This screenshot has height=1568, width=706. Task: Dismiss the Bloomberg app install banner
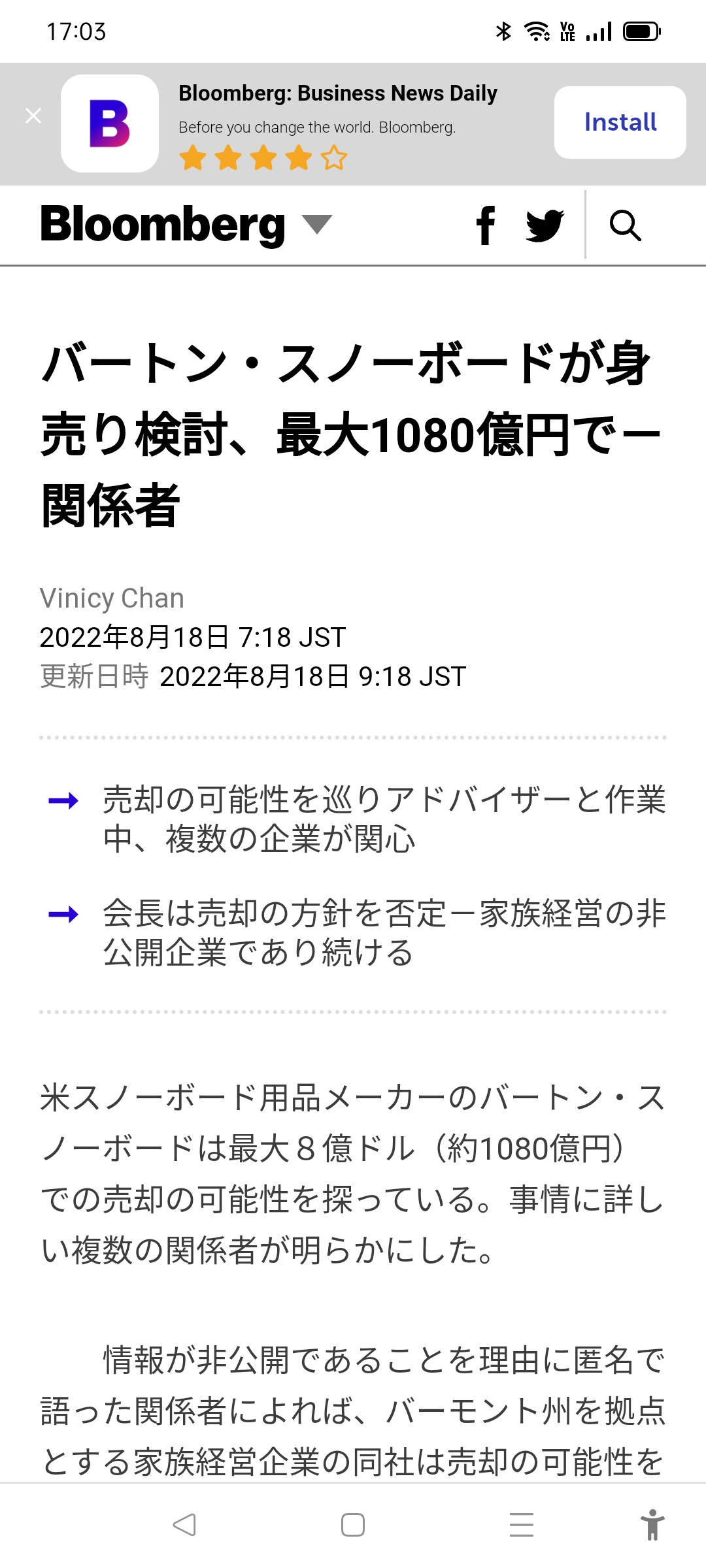[33, 116]
